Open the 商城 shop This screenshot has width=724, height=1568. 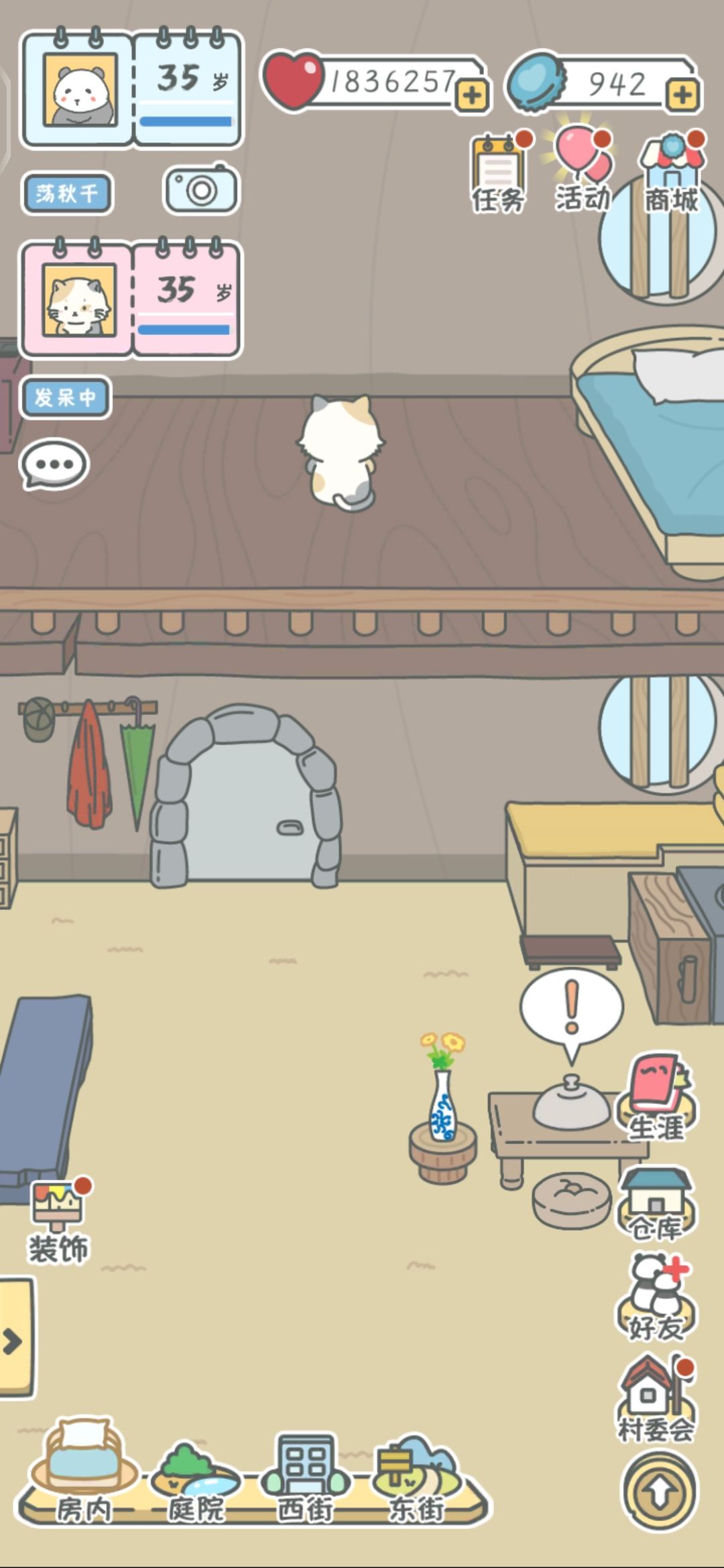pos(672,172)
